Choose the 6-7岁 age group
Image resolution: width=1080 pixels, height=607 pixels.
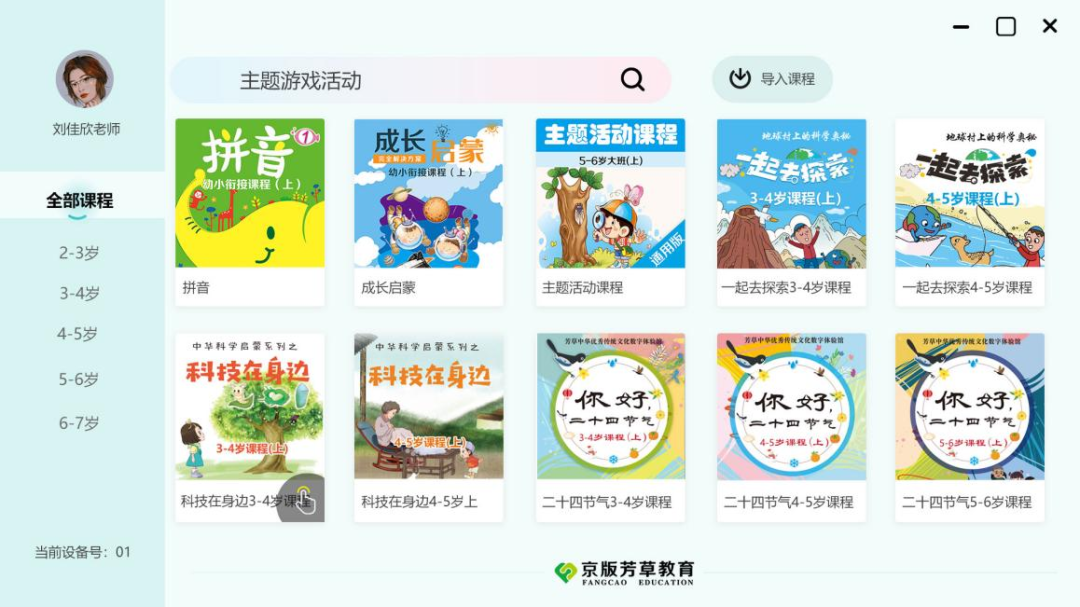pos(79,423)
